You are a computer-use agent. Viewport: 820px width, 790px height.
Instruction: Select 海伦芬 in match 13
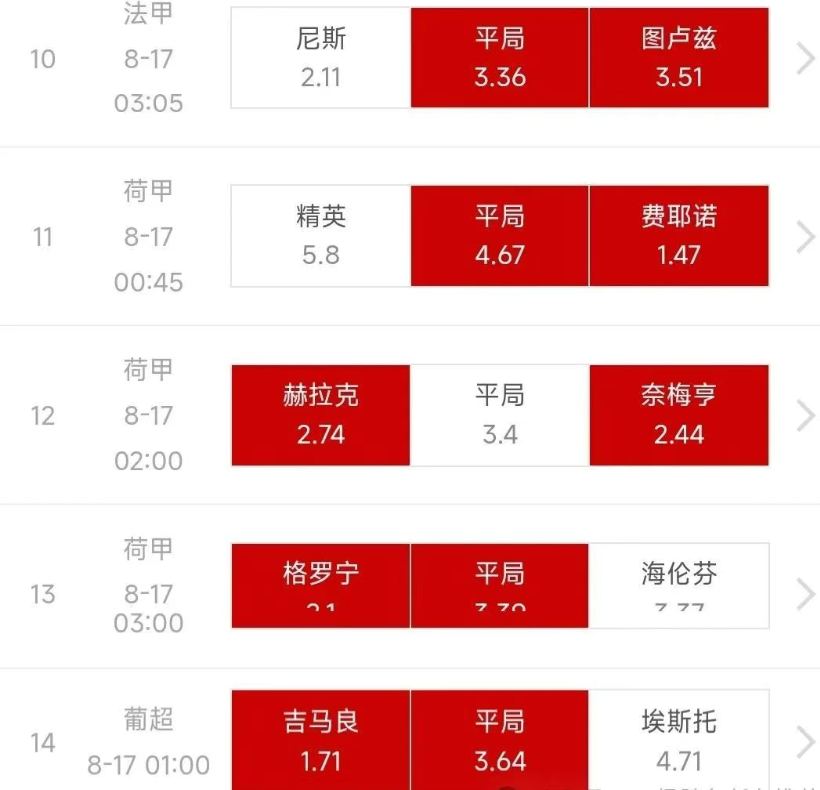(x=679, y=585)
